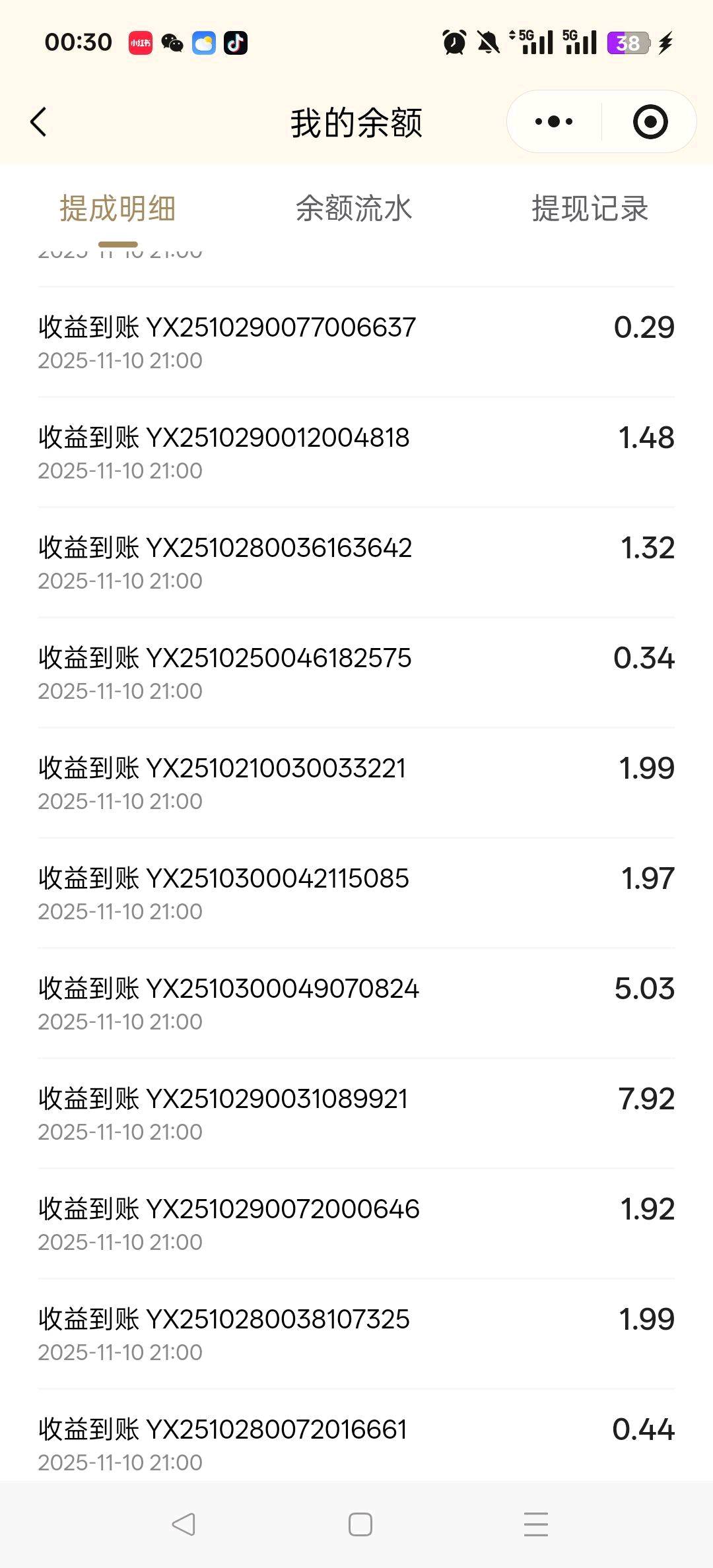The height and width of the screenshot is (1568, 713).
Task: Switch to the 余额流水 tab
Action: (x=354, y=209)
